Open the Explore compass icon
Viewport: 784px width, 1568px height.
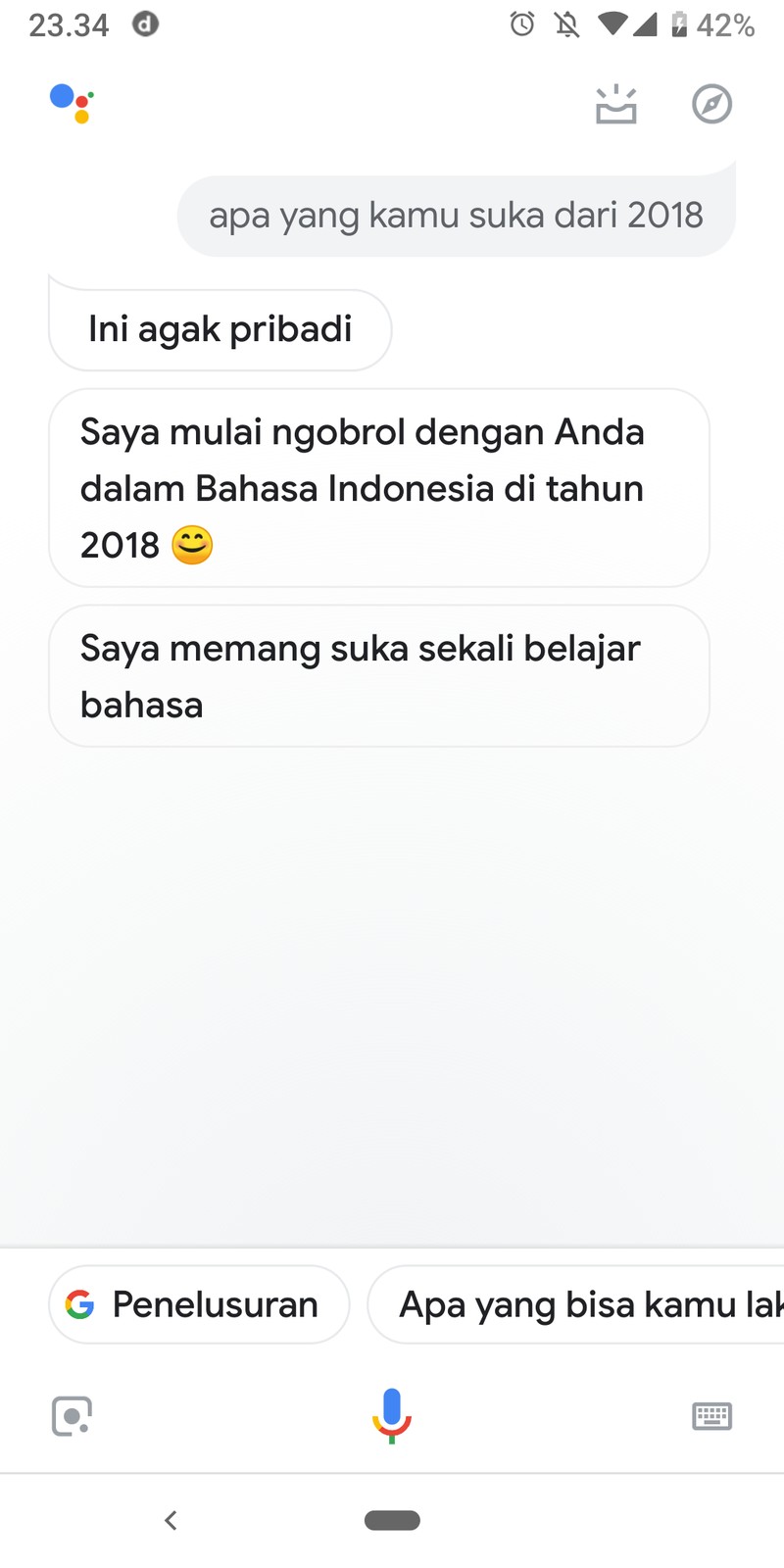(711, 104)
